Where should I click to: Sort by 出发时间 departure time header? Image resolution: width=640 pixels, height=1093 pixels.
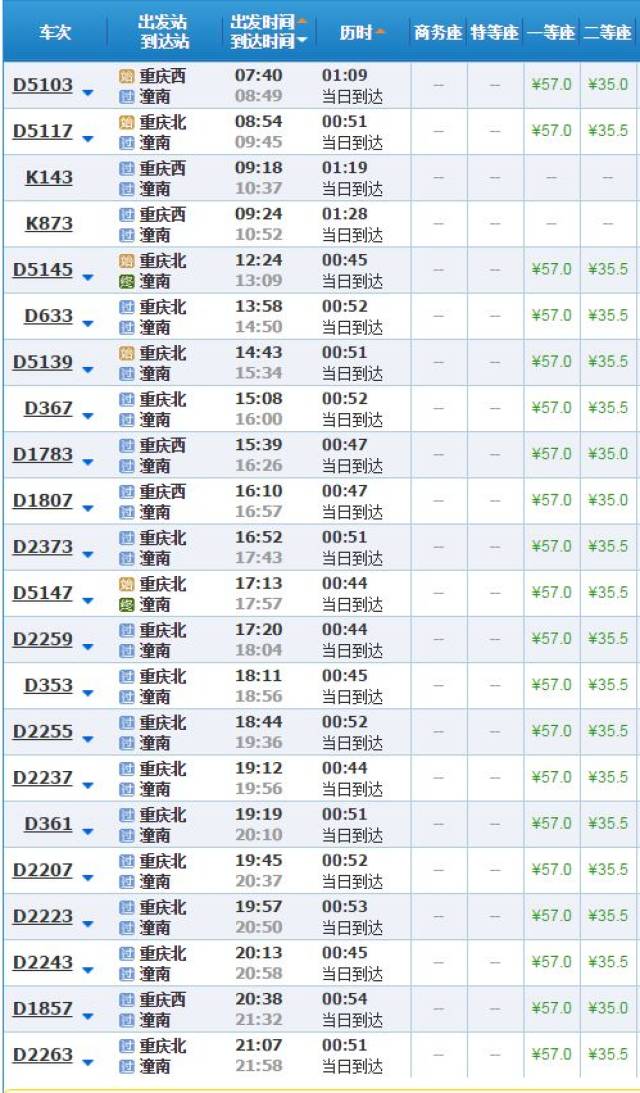pos(263,22)
